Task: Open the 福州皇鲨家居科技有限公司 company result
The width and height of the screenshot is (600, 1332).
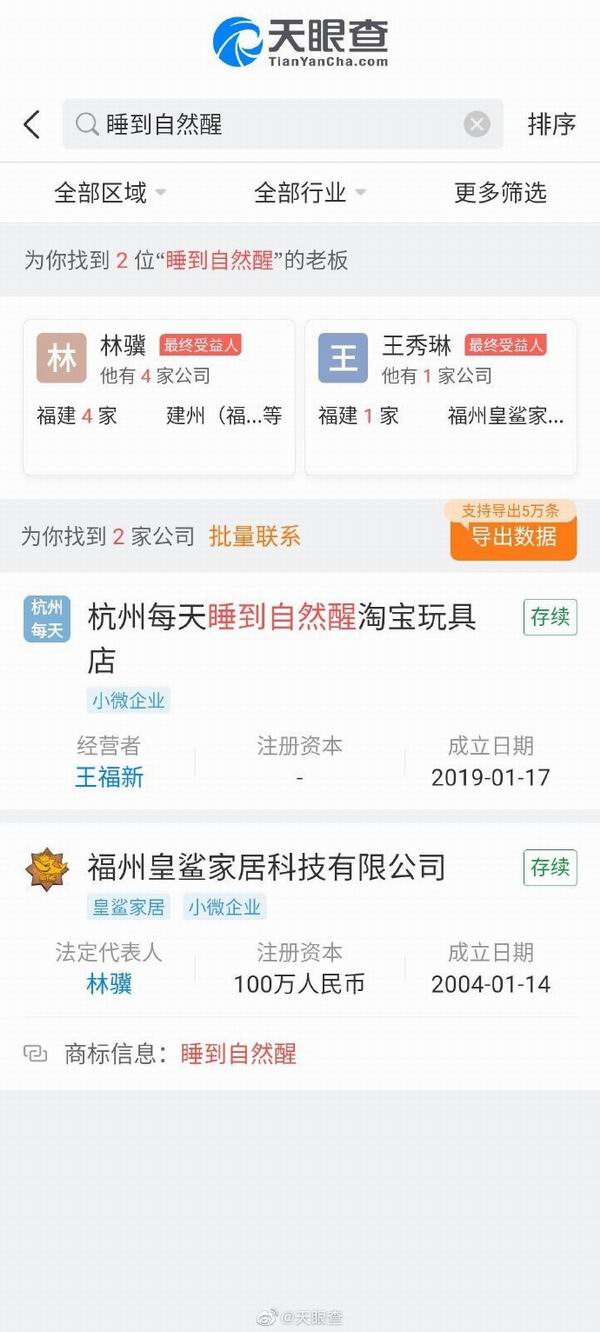Action: point(266,867)
